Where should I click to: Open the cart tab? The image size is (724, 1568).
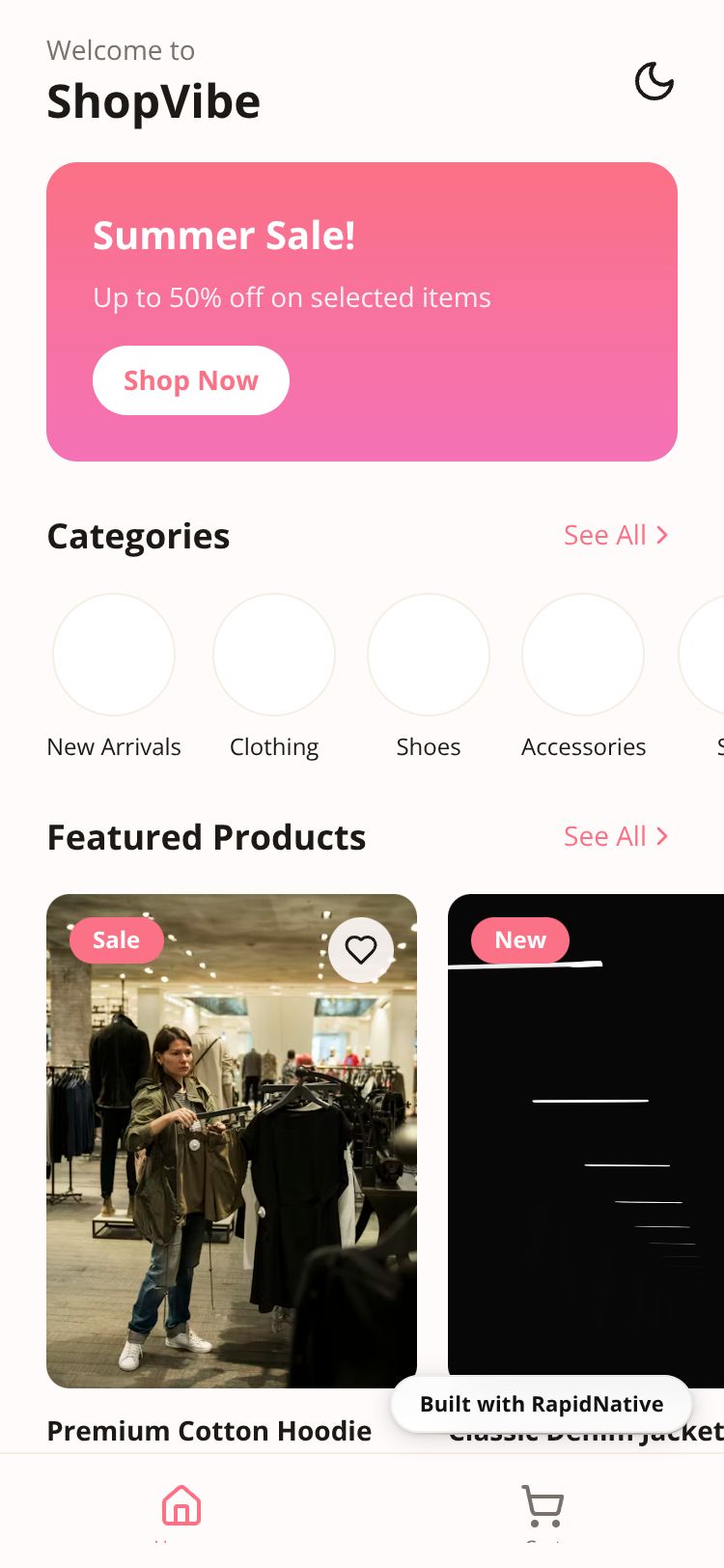[543, 1506]
